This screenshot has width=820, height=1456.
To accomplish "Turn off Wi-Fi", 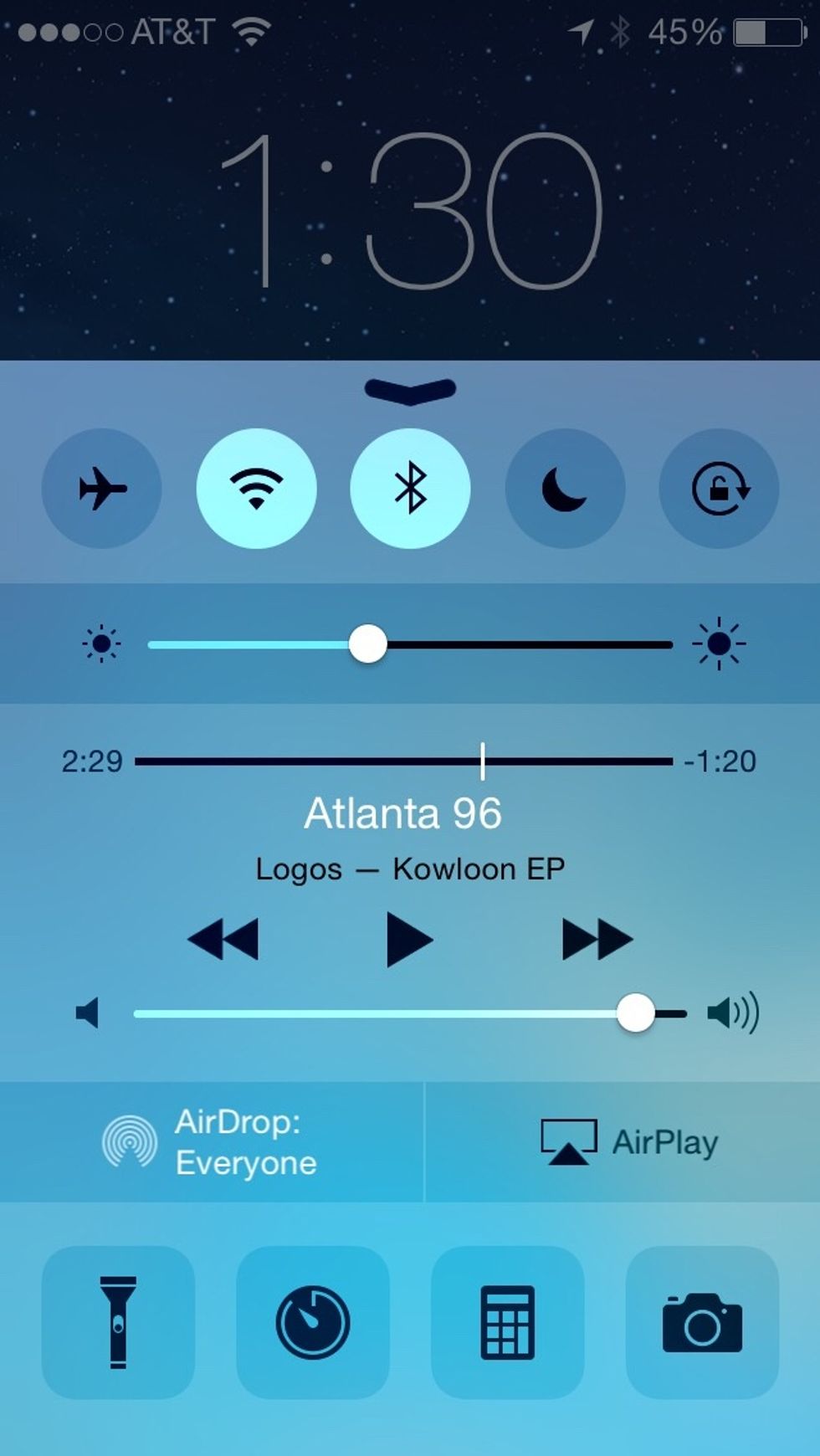I will pos(256,489).
